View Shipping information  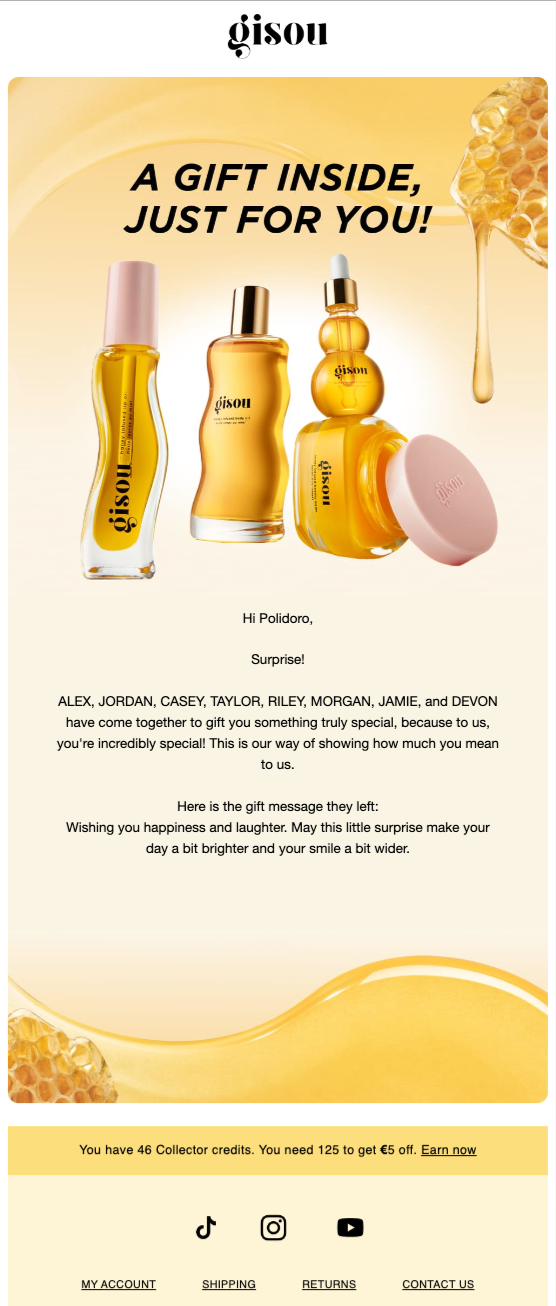click(229, 1284)
